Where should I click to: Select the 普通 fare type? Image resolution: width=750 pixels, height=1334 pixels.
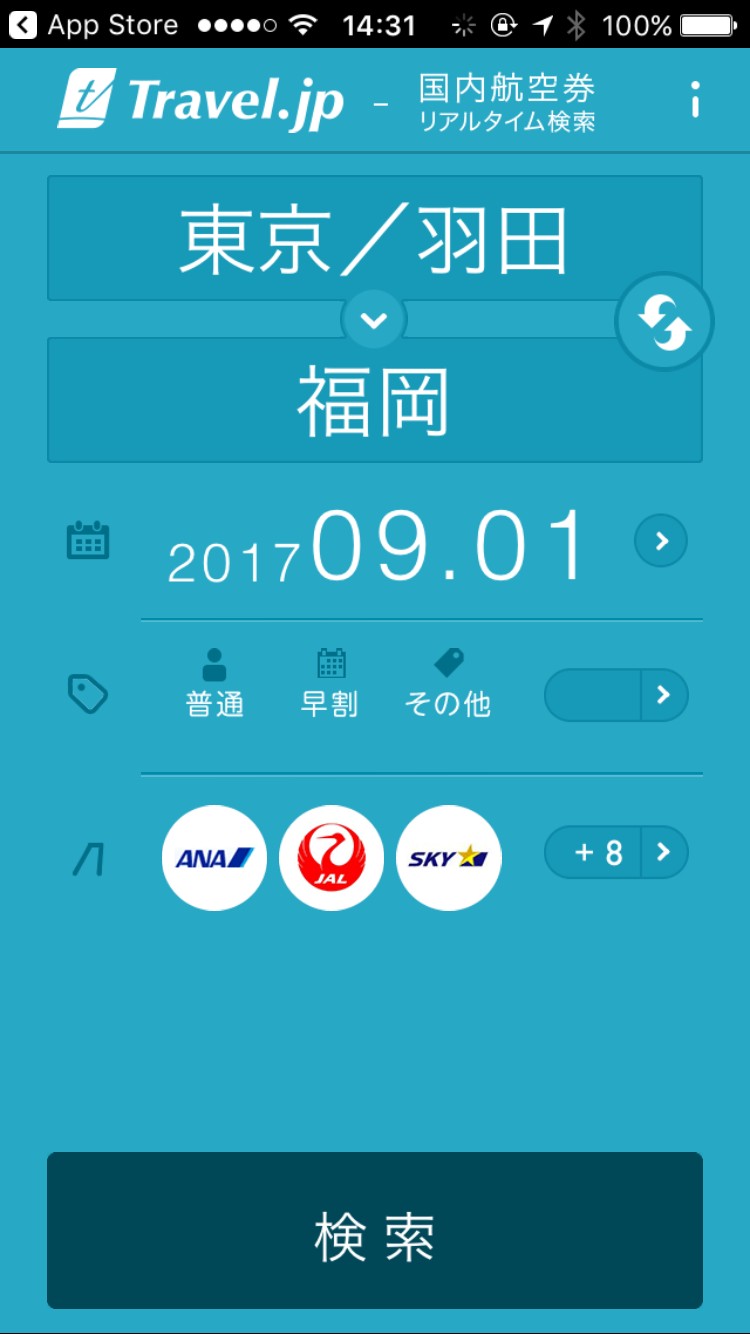point(214,684)
